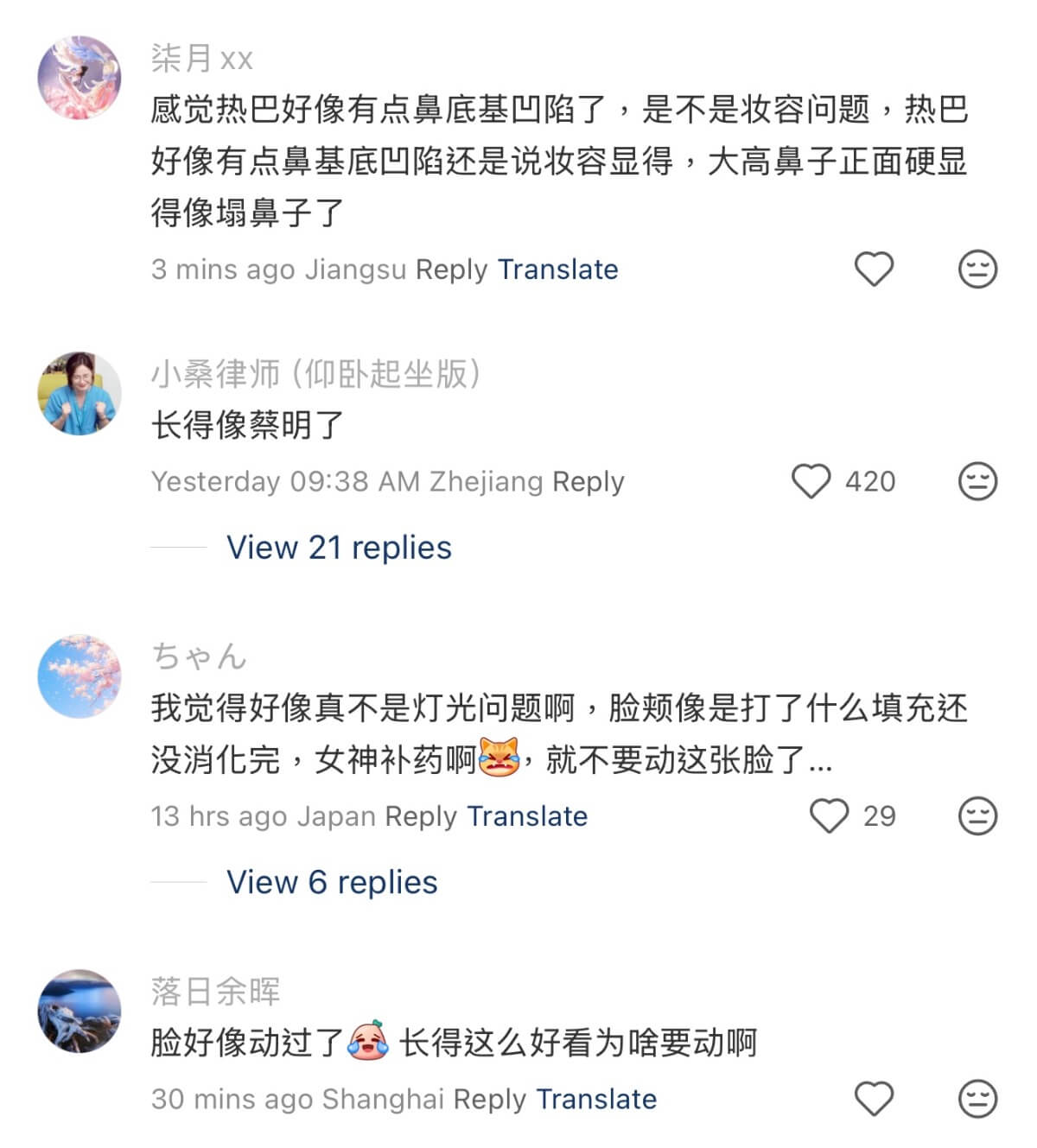The image size is (1037, 1148).
Task: Dislike the comment by 柒月 xx
Action: pos(977,270)
